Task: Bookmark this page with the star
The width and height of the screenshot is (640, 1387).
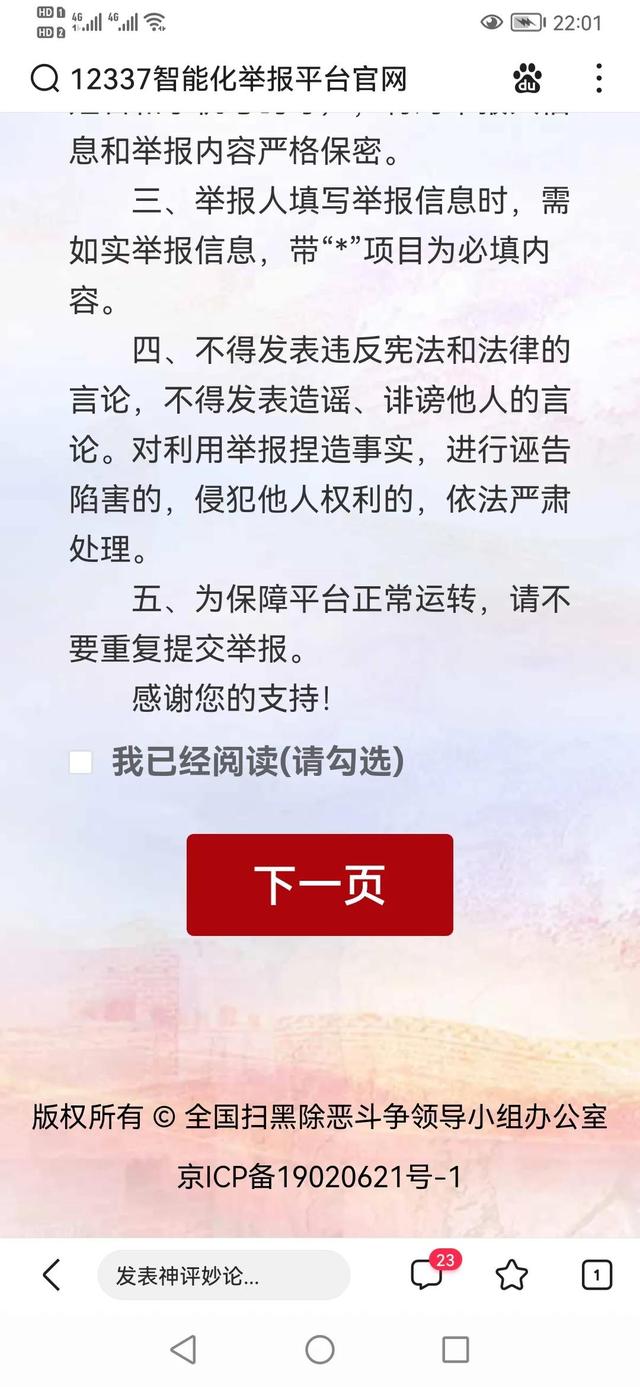Action: point(511,1275)
